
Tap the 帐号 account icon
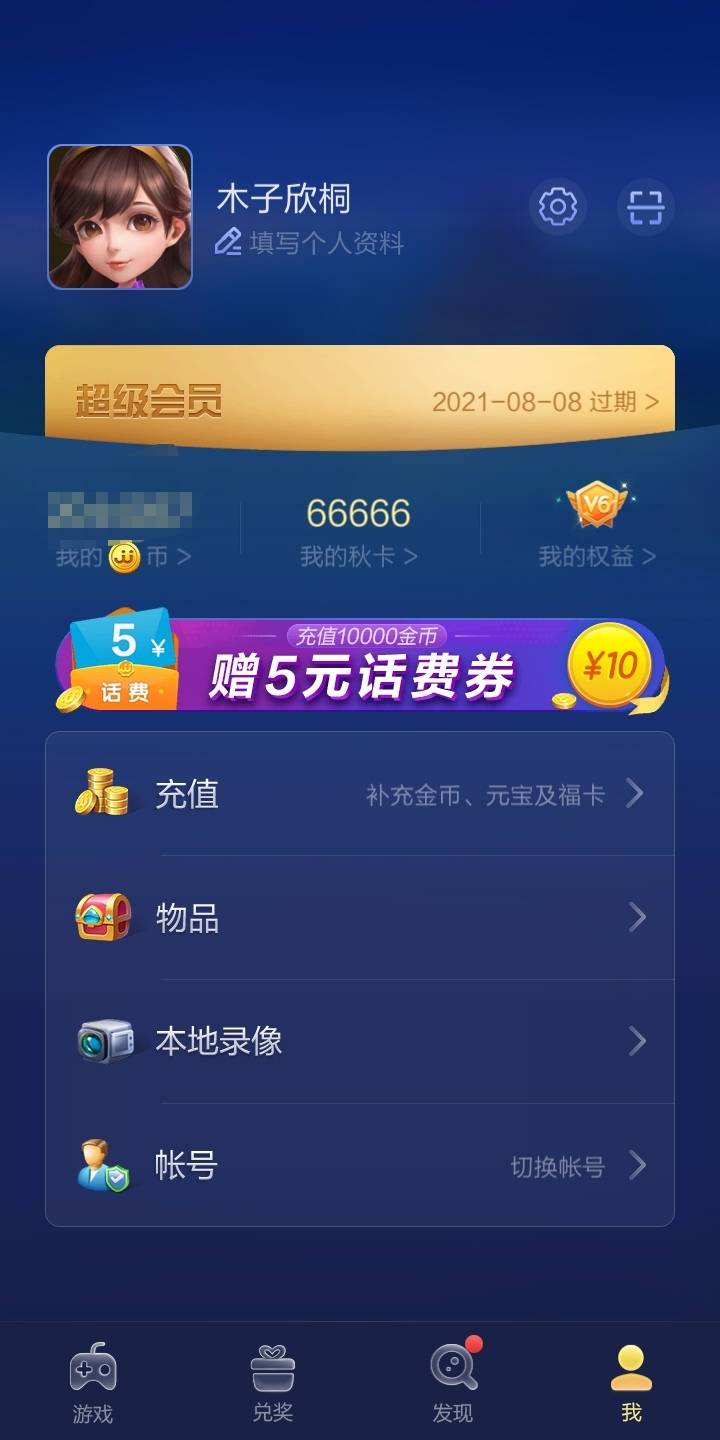(x=105, y=1164)
